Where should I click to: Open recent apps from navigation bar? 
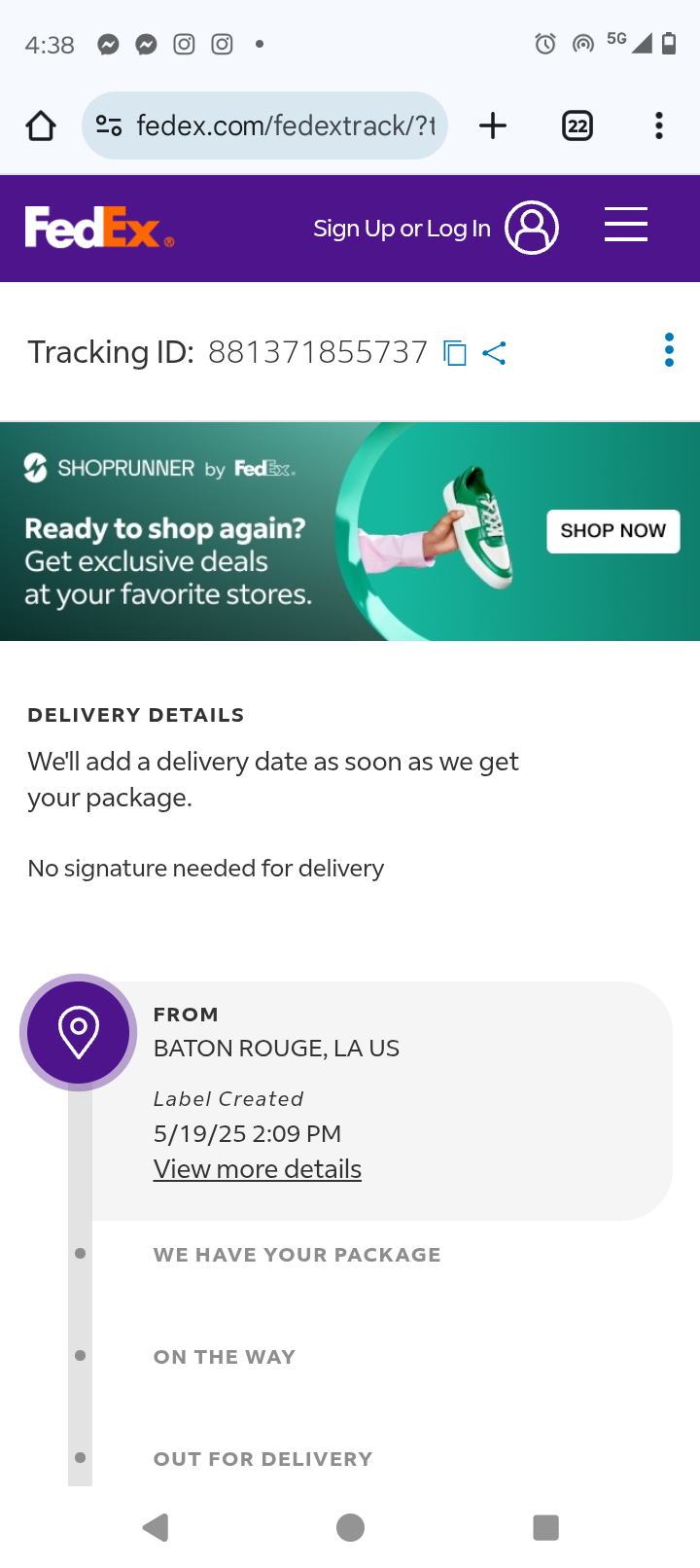[x=545, y=1527]
